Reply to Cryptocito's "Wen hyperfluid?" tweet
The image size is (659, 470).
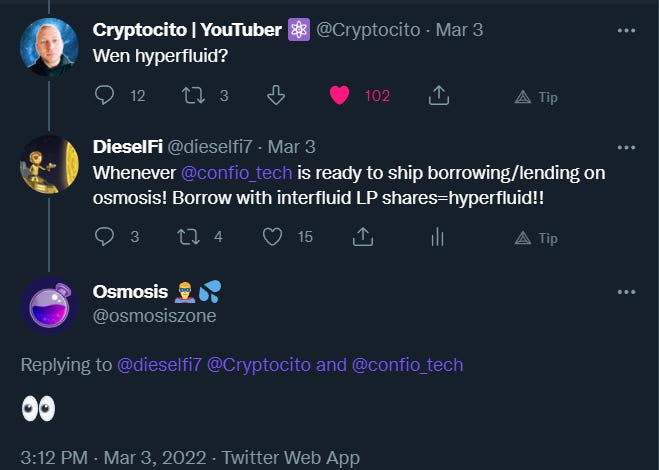(x=104, y=95)
